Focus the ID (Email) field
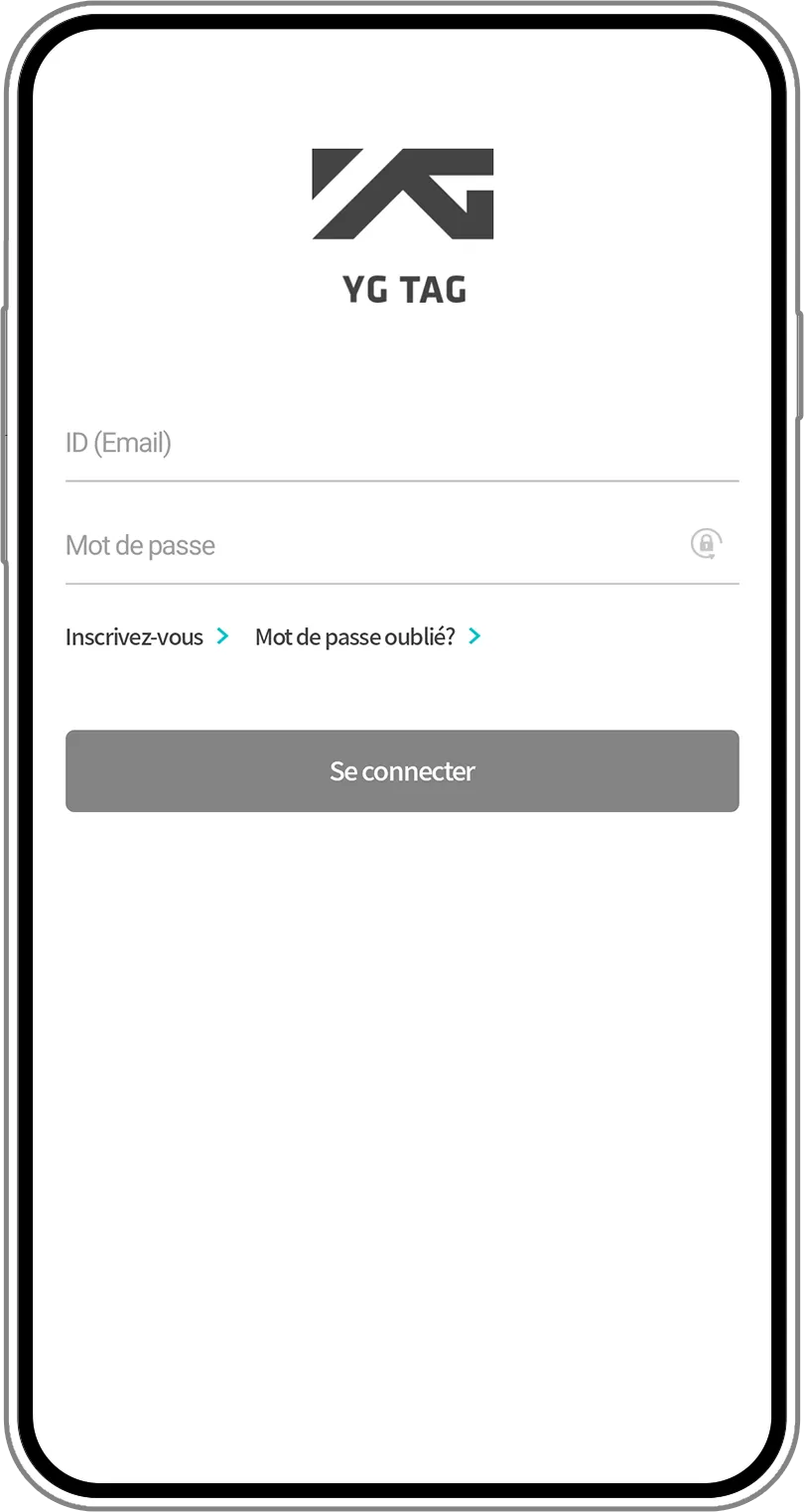The image size is (804, 1512). click(402, 443)
